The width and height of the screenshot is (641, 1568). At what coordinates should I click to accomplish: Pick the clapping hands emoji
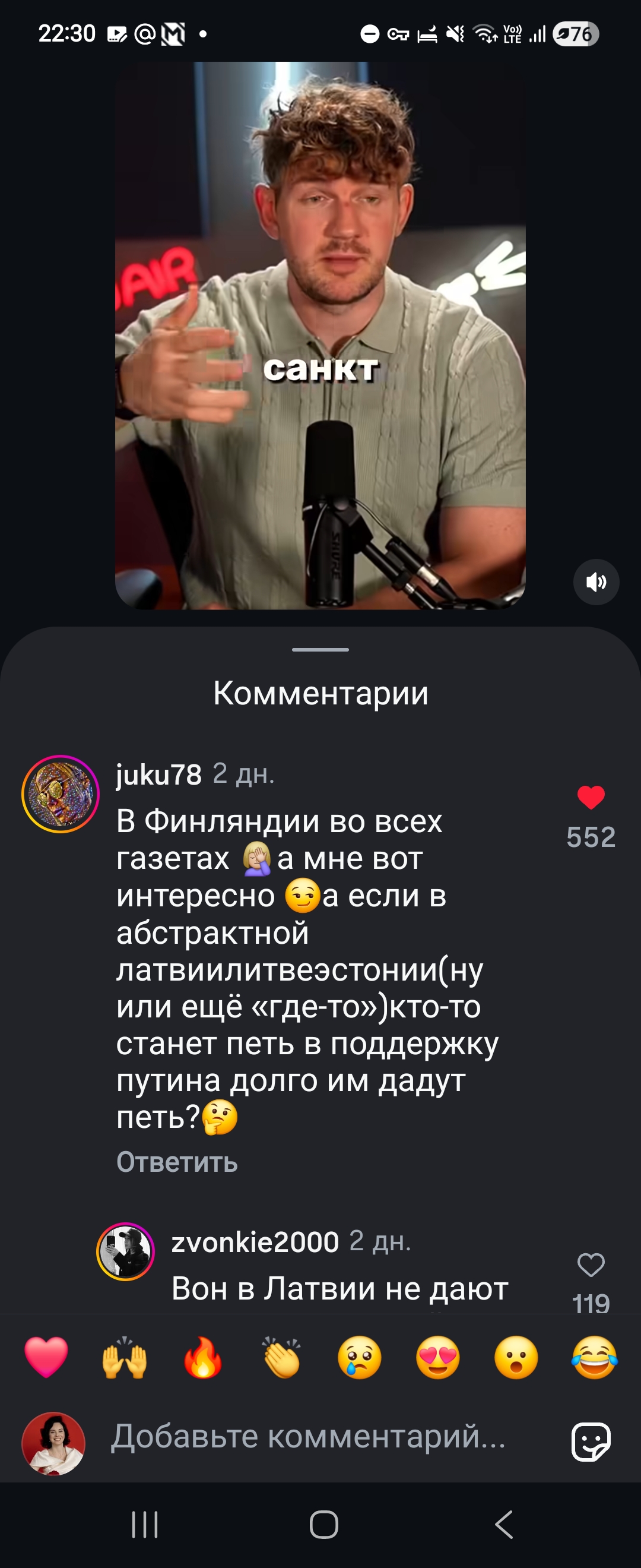click(x=281, y=1358)
